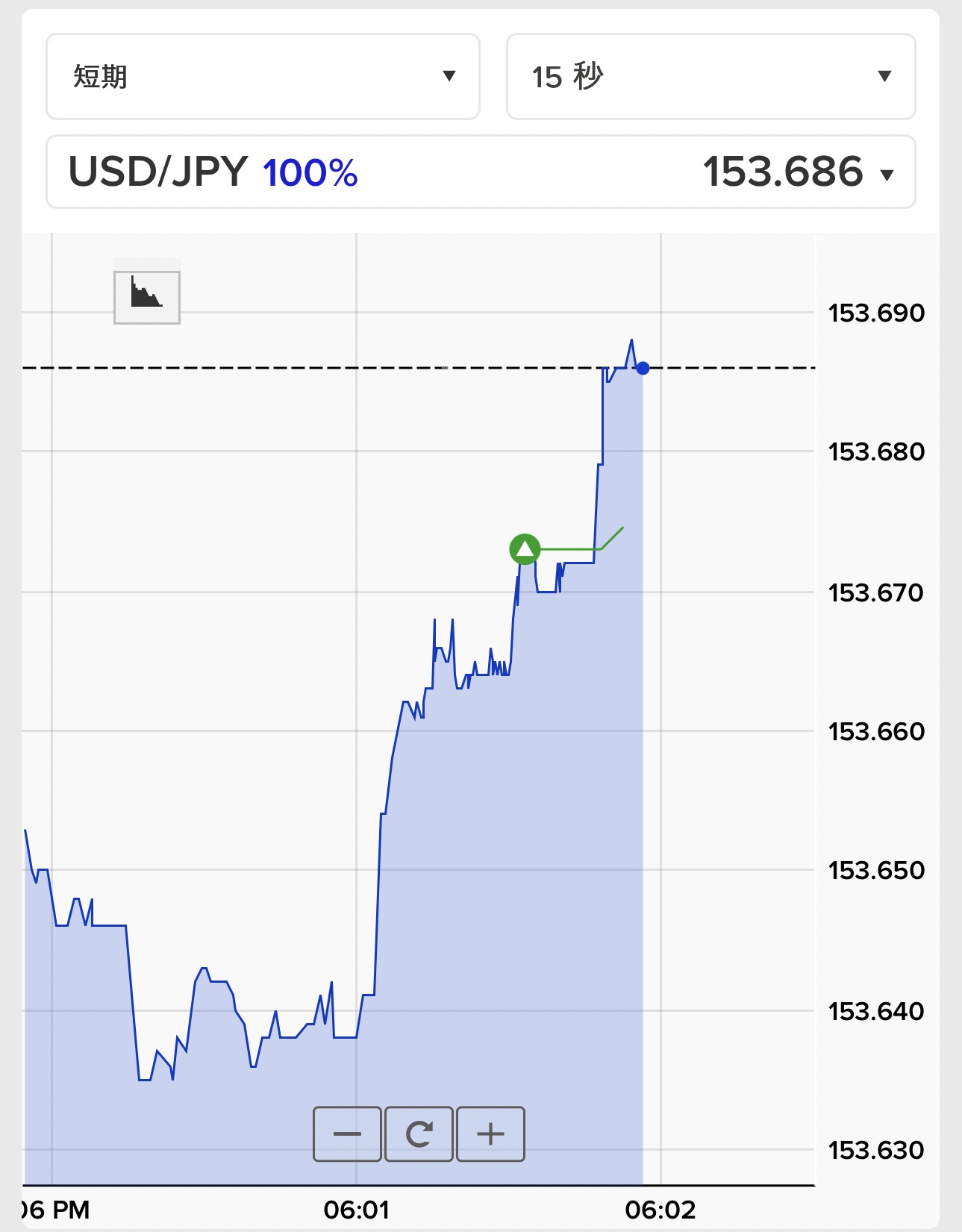Tap the green up-arrow trade marker
The height and width of the screenshot is (1232, 962).
pyautogui.click(x=525, y=550)
